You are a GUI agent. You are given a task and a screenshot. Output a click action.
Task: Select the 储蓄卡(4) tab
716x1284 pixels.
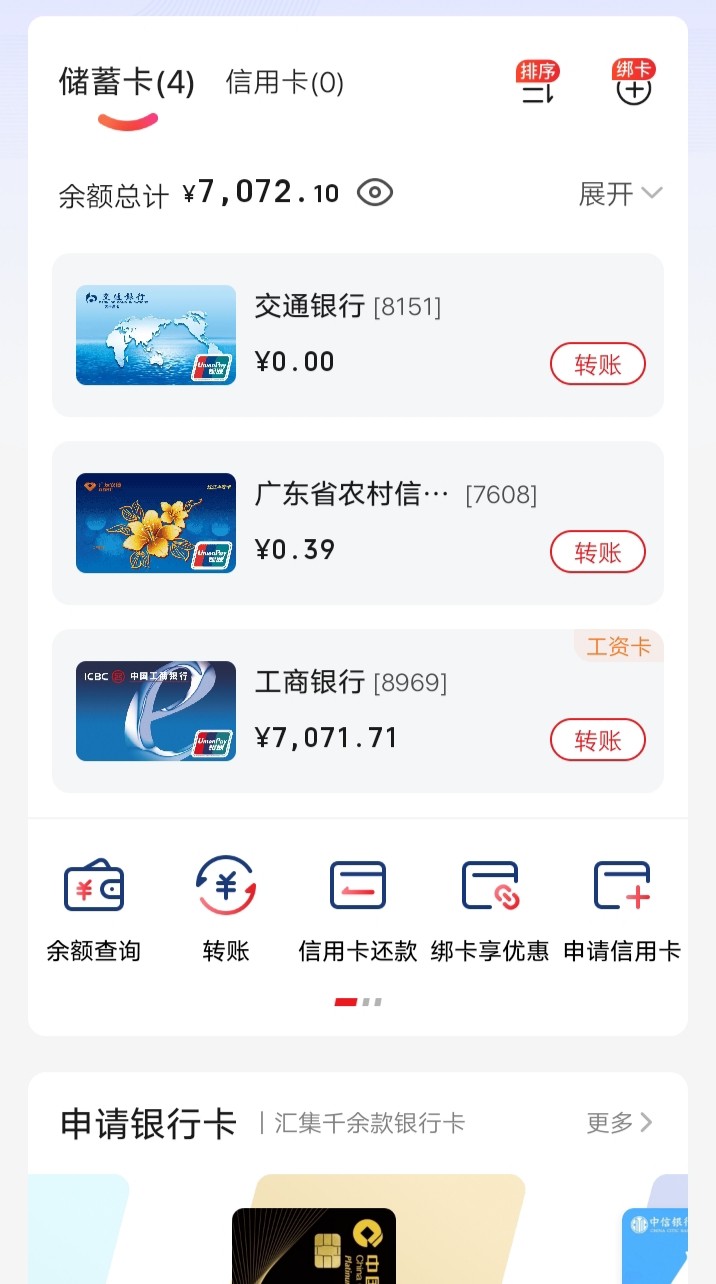click(x=127, y=83)
